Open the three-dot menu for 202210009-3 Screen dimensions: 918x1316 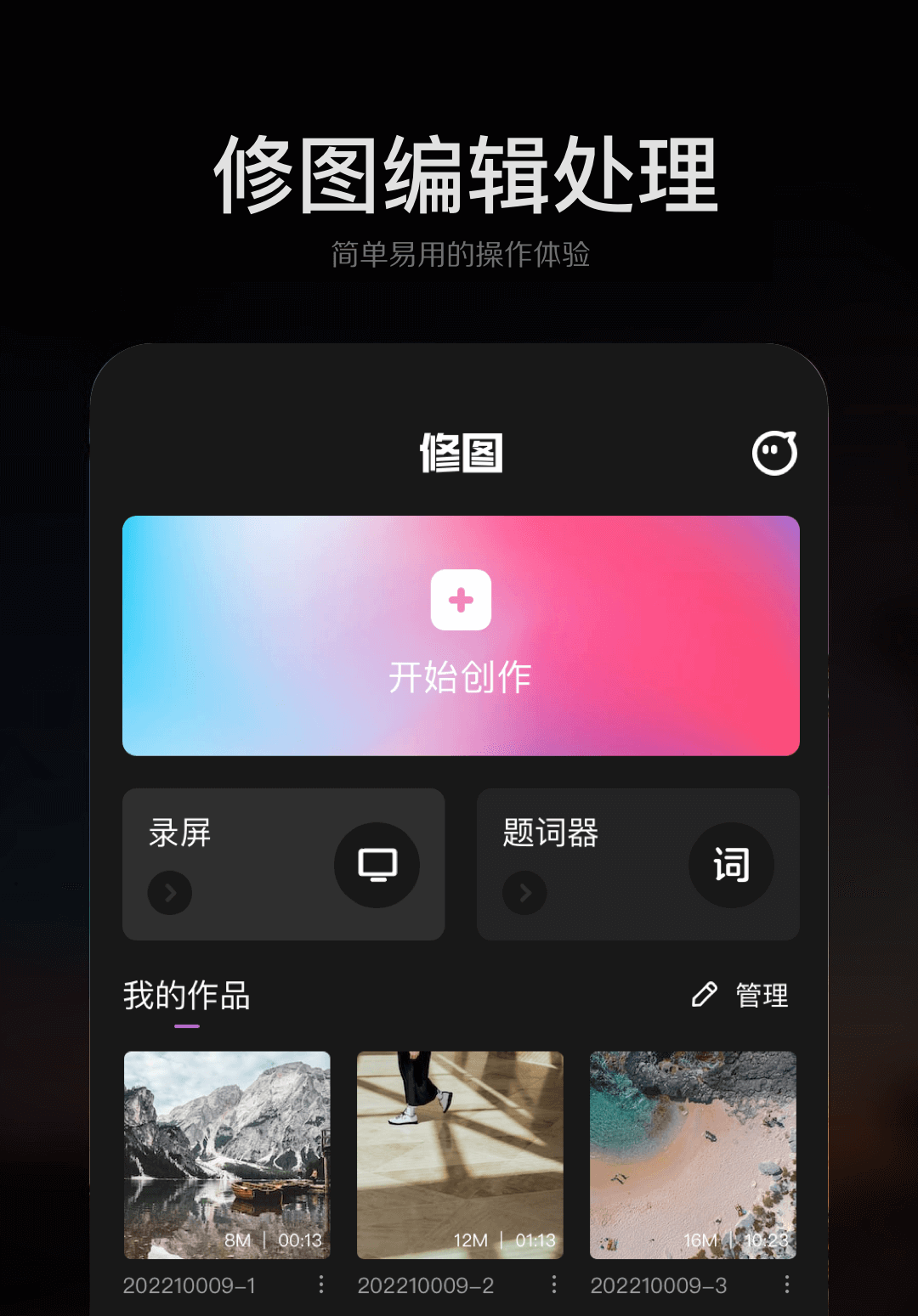tap(789, 1285)
